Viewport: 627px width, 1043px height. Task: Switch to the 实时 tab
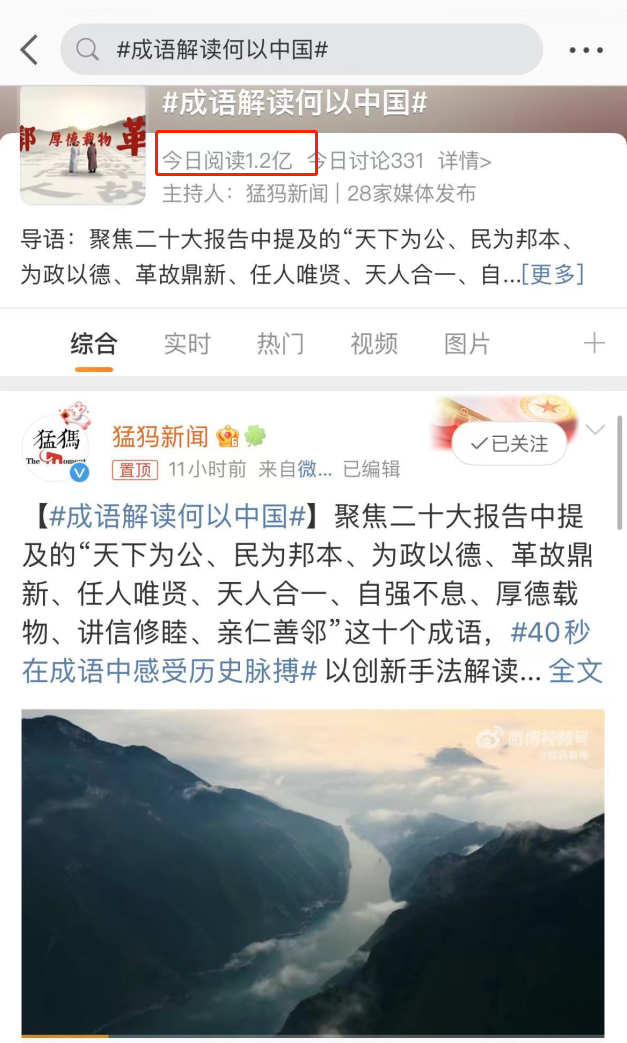[187, 345]
